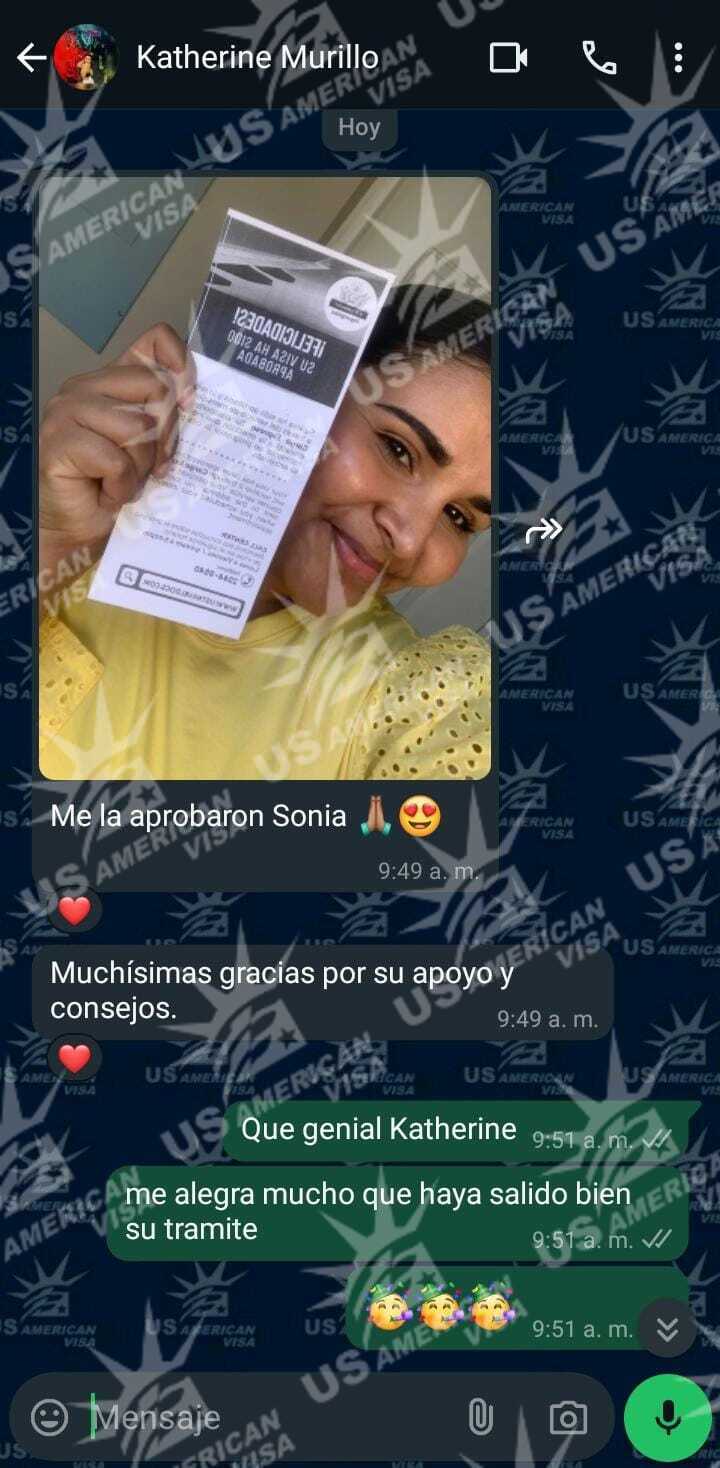View heart reaction under 'Me la aprobaron Sonia'
The image size is (720, 1468).
(75, 910)
